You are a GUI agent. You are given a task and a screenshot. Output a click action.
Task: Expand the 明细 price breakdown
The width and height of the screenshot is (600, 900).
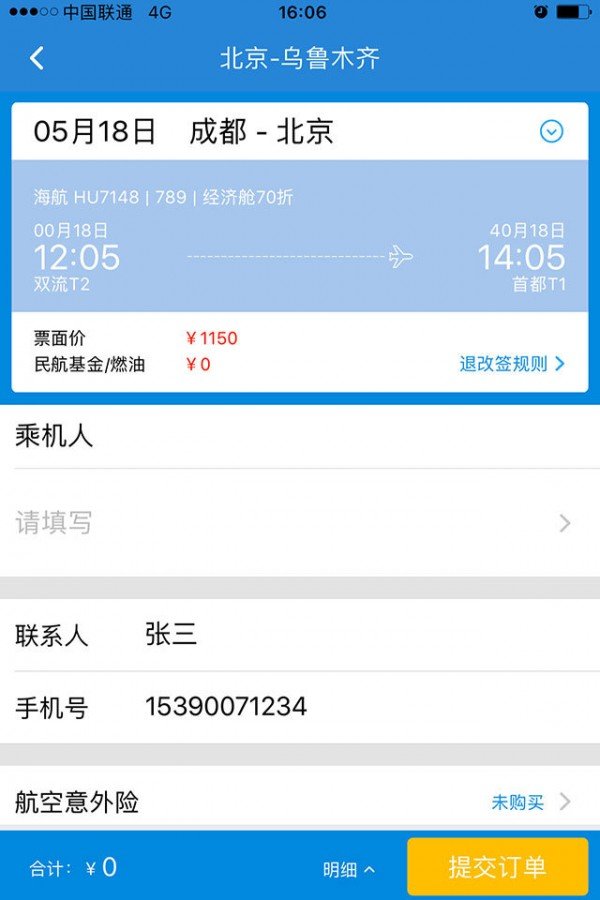[348, 869]
